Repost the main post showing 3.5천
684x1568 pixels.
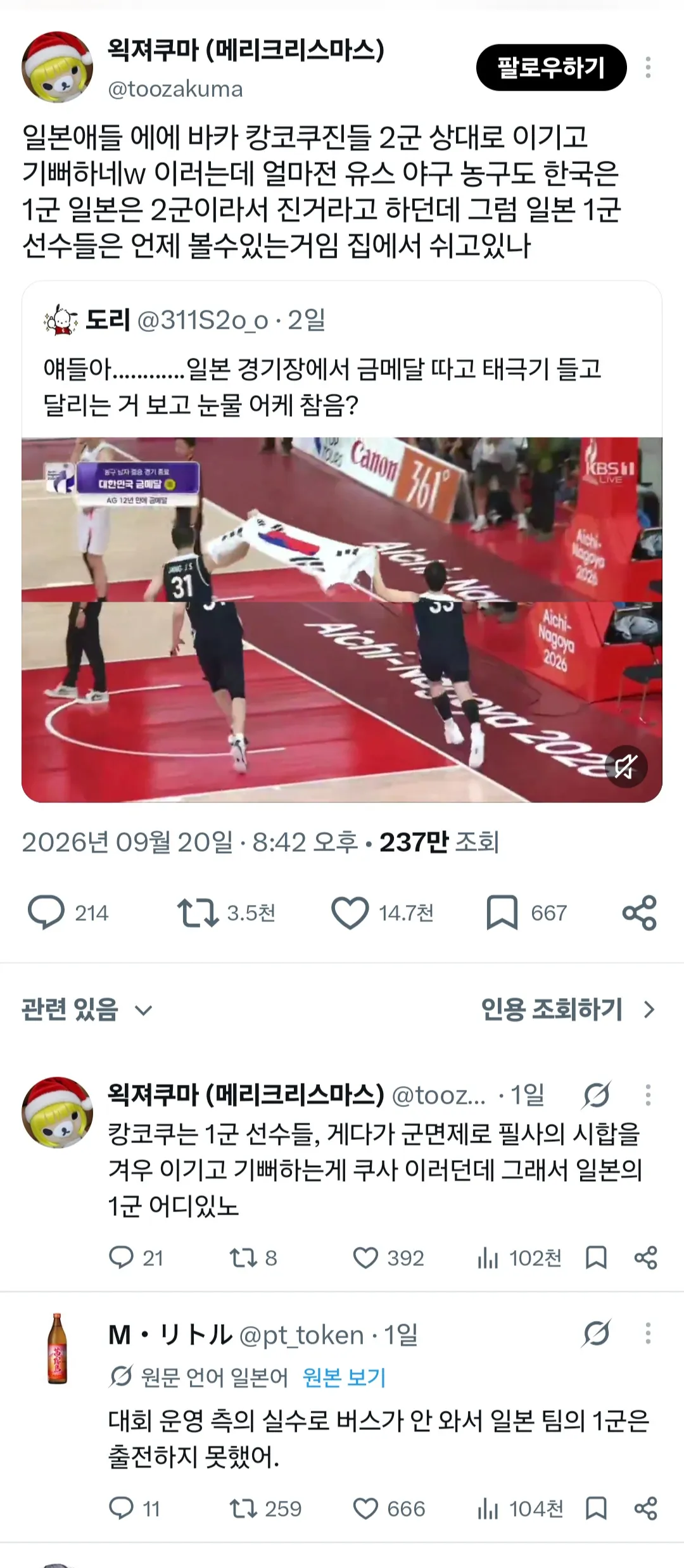(226, 913)
